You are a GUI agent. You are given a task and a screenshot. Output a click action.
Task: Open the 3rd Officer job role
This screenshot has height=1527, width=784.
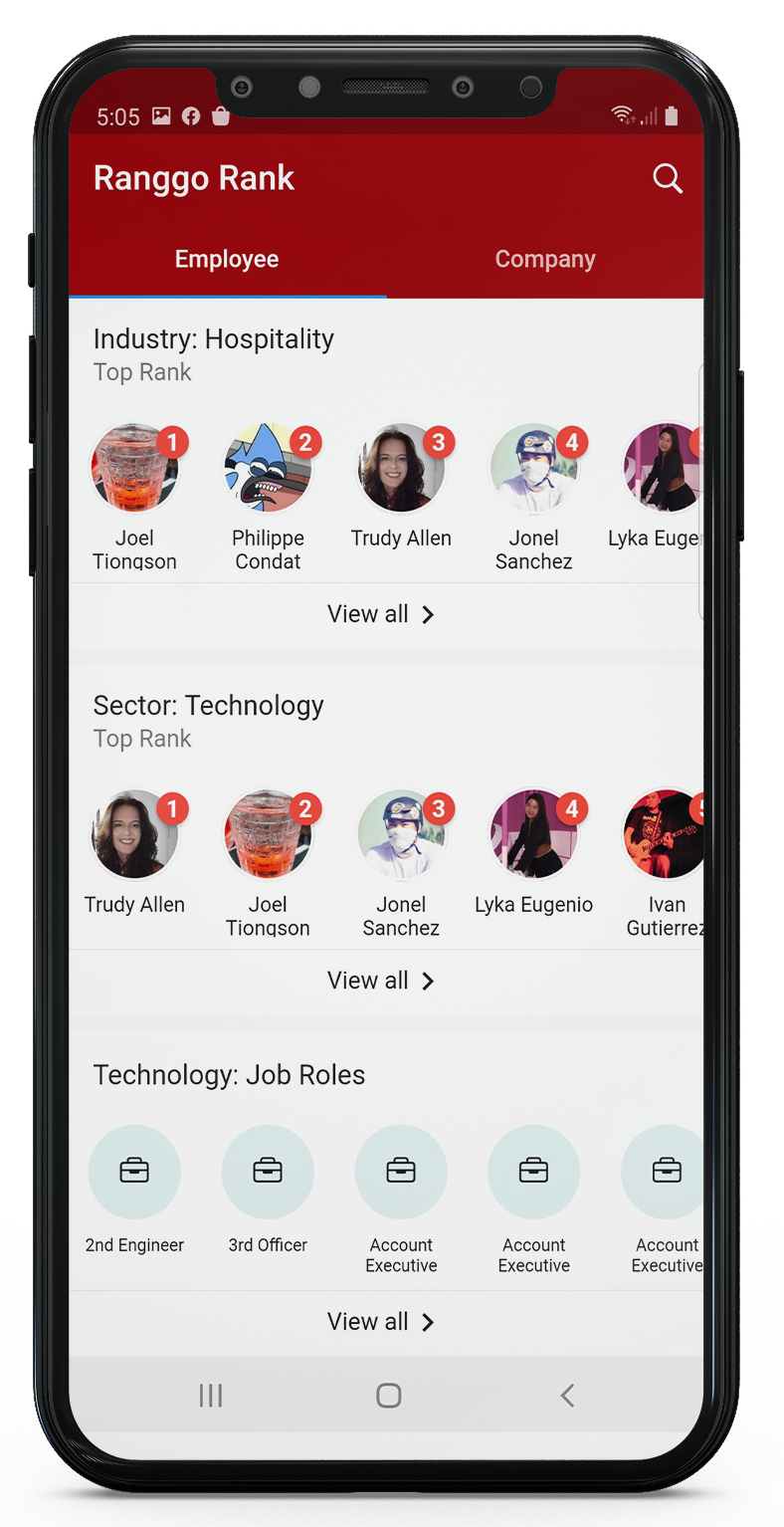[x=268, y=1172]
